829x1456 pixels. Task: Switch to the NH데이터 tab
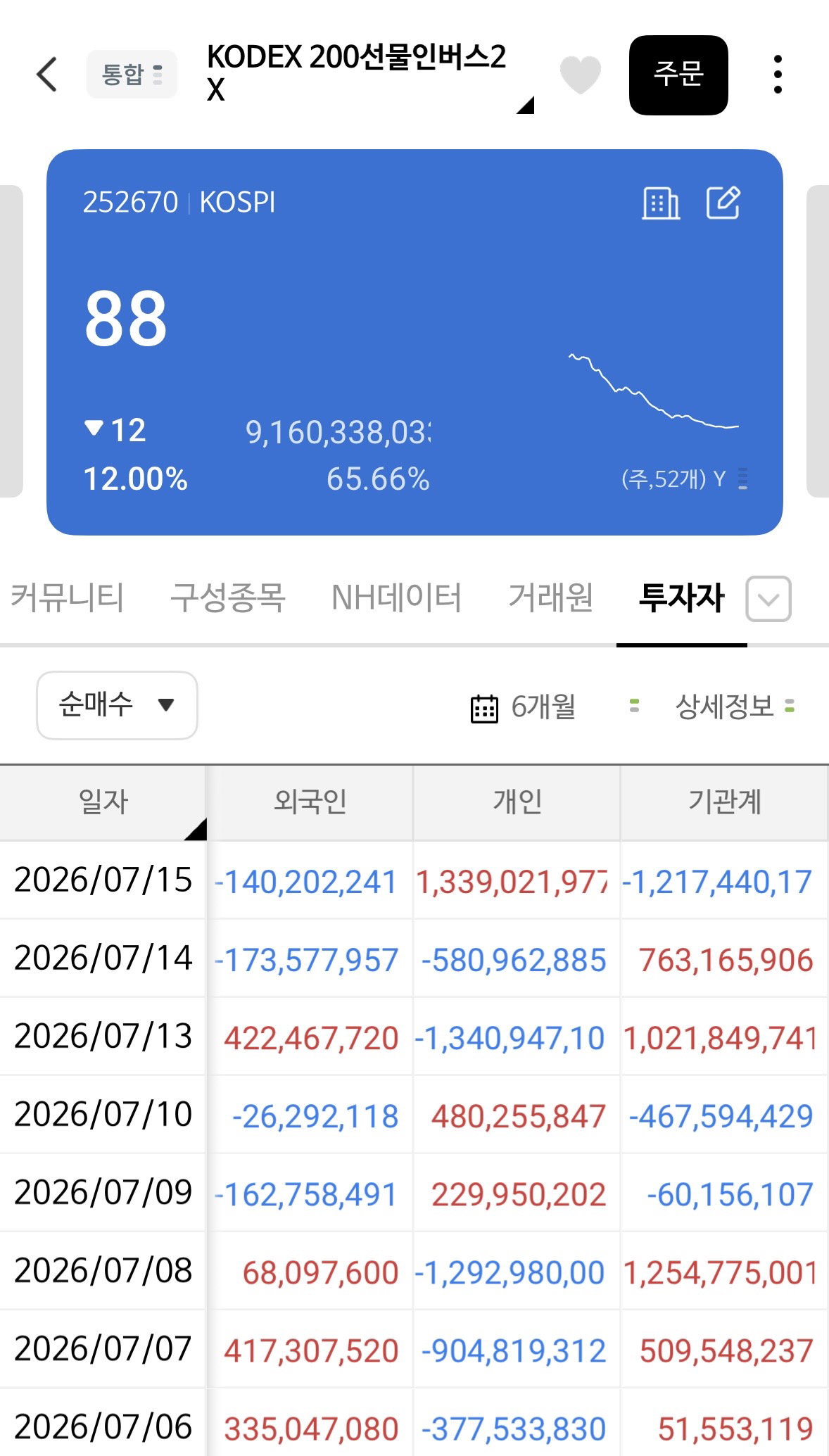(396, 598)
